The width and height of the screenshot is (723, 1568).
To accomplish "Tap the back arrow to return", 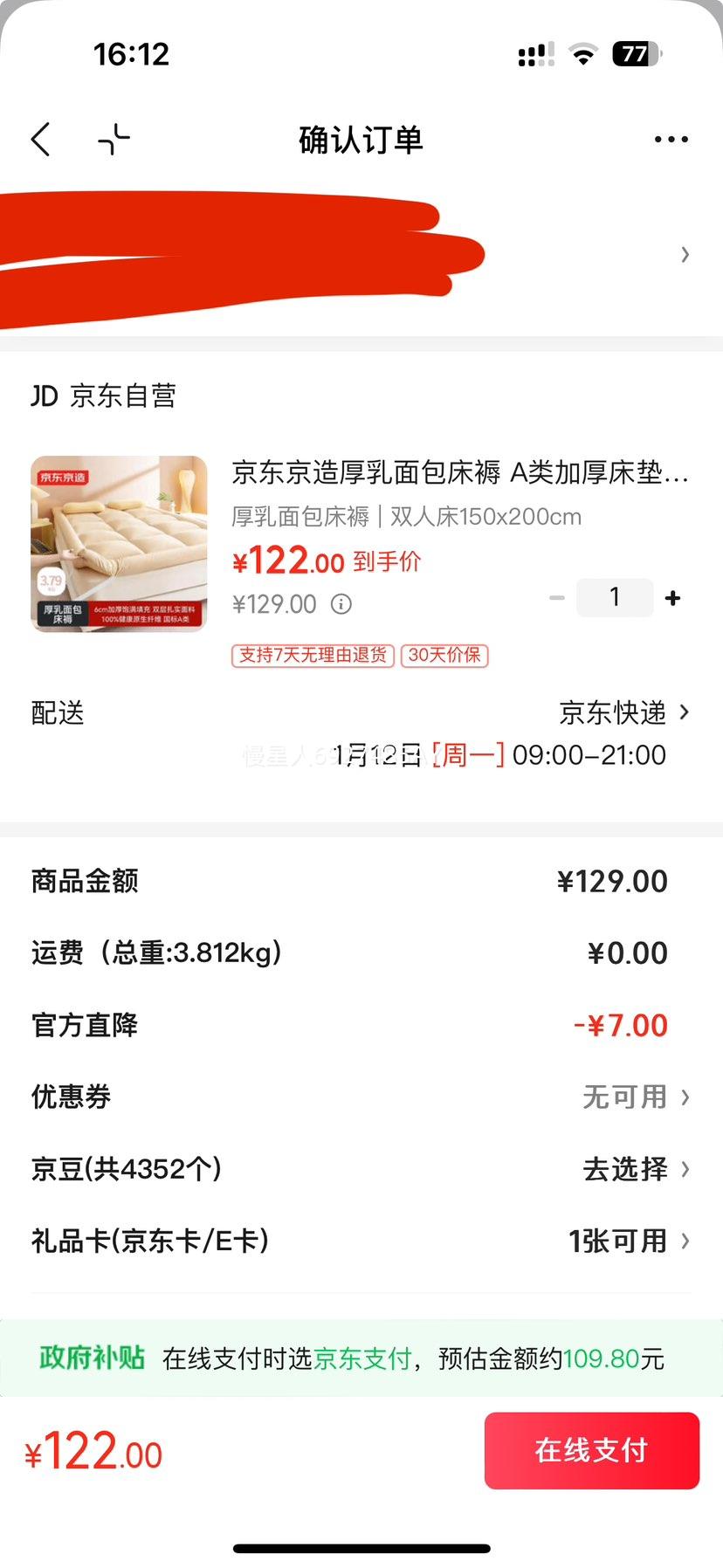I will point(39,139).
